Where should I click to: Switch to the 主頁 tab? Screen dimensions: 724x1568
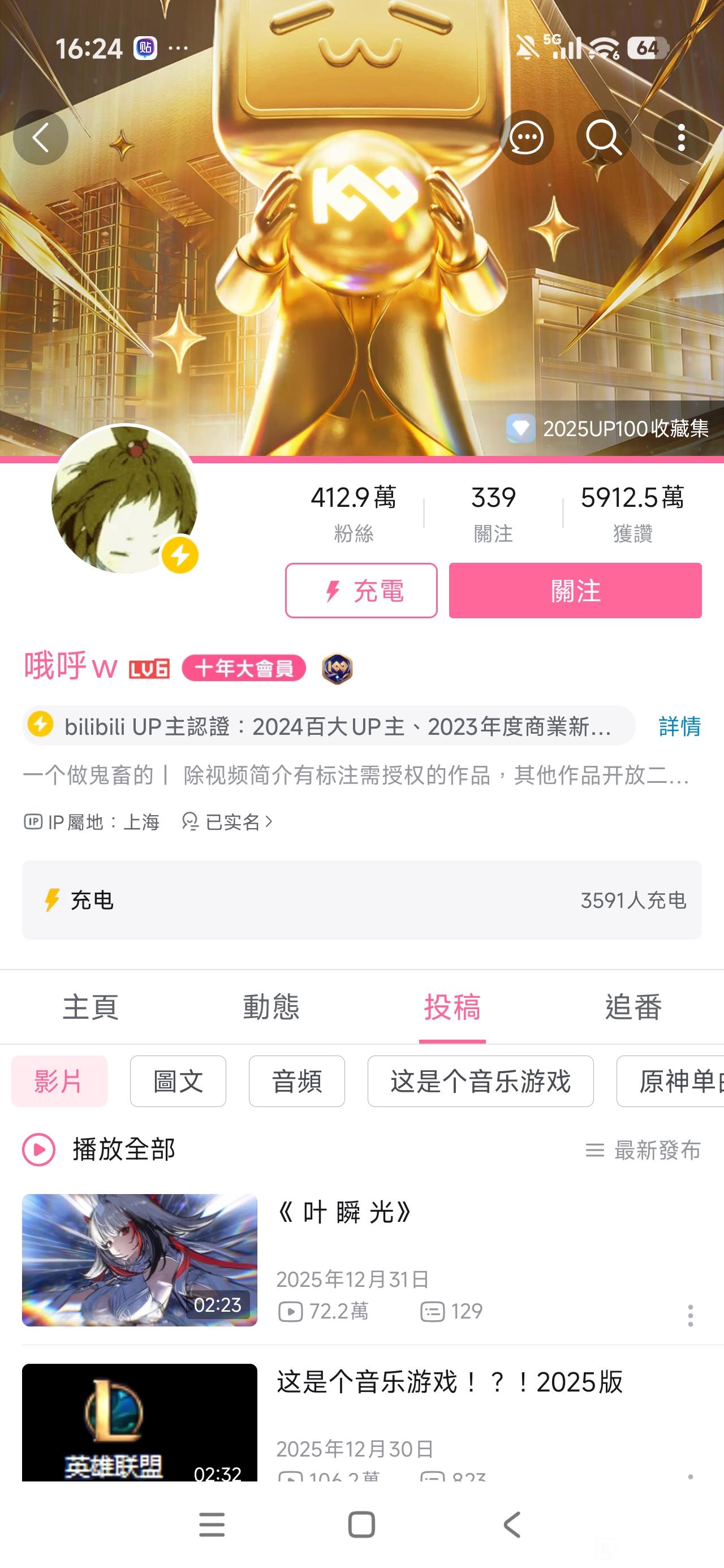[x=90, y=1007]
